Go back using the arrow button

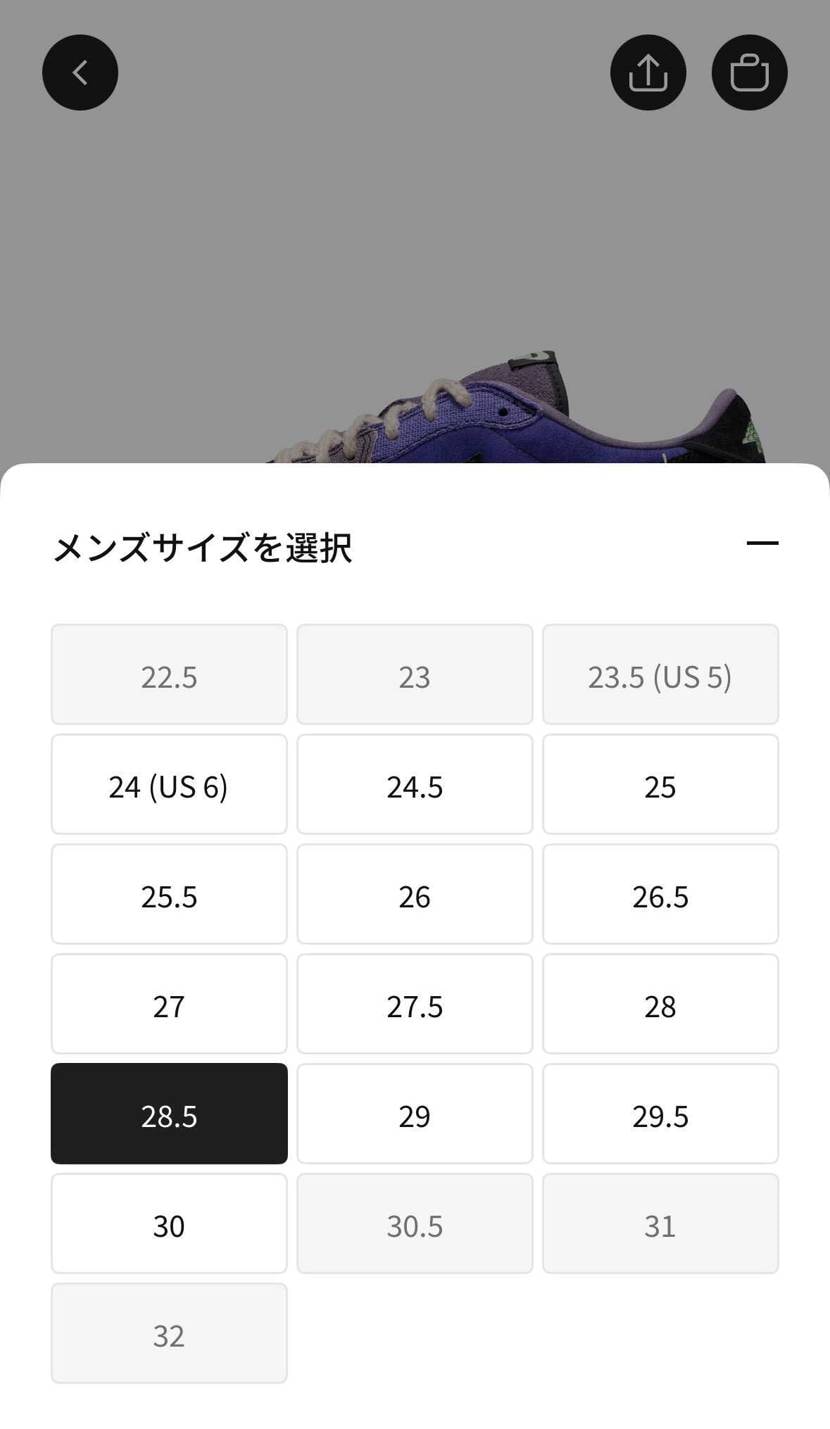click(80, 73)
